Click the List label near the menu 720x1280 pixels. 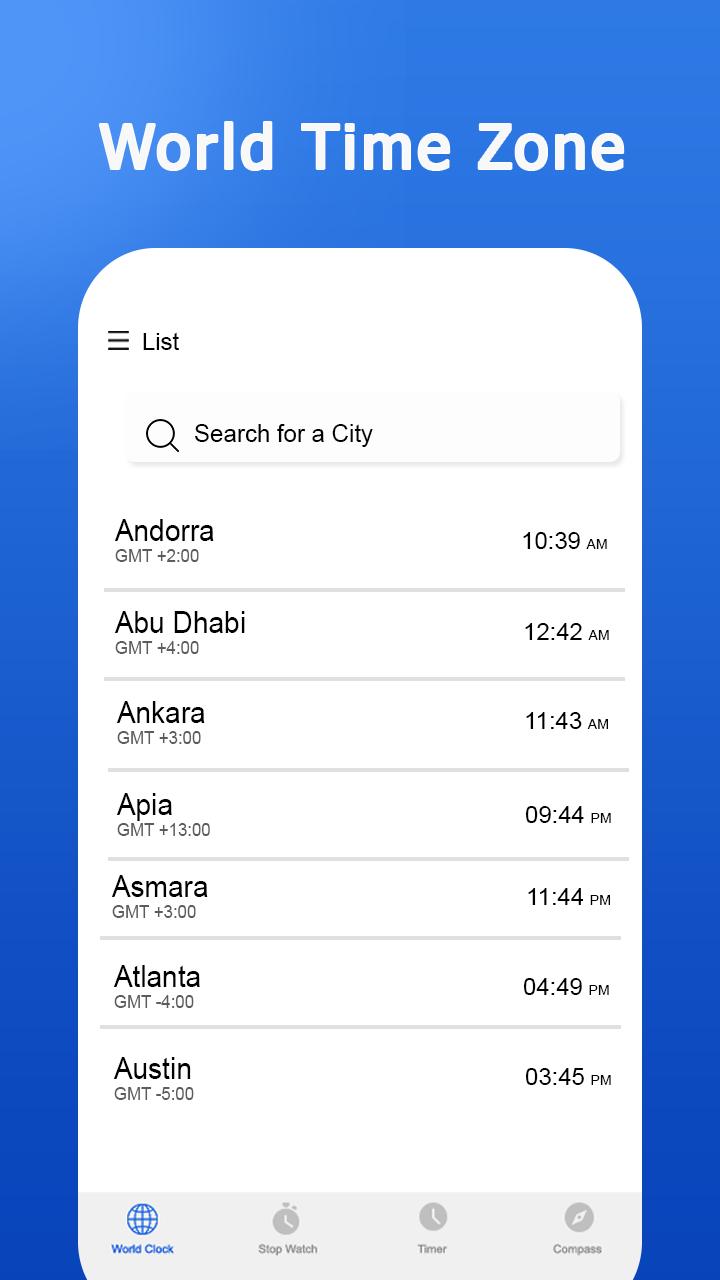tap(162, 341)
